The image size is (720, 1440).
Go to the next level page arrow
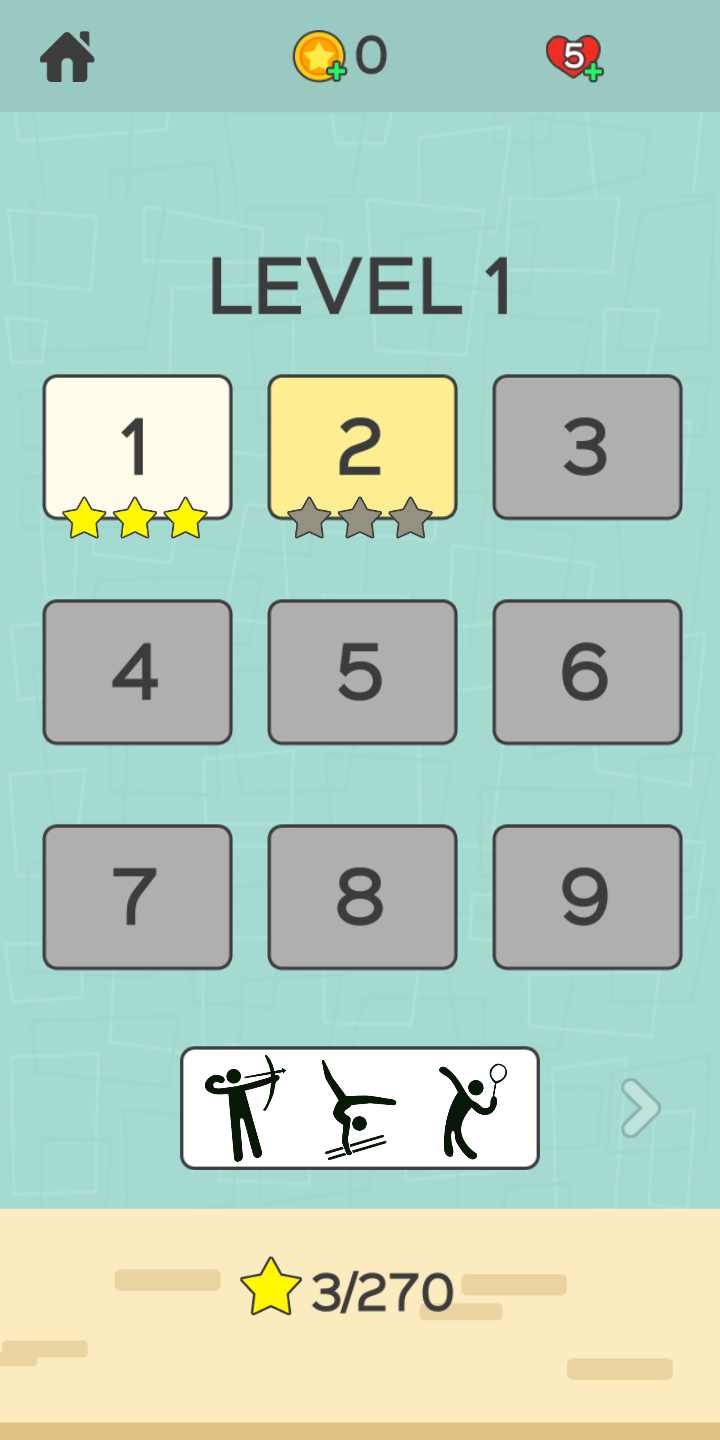[x=640, y=1107]
